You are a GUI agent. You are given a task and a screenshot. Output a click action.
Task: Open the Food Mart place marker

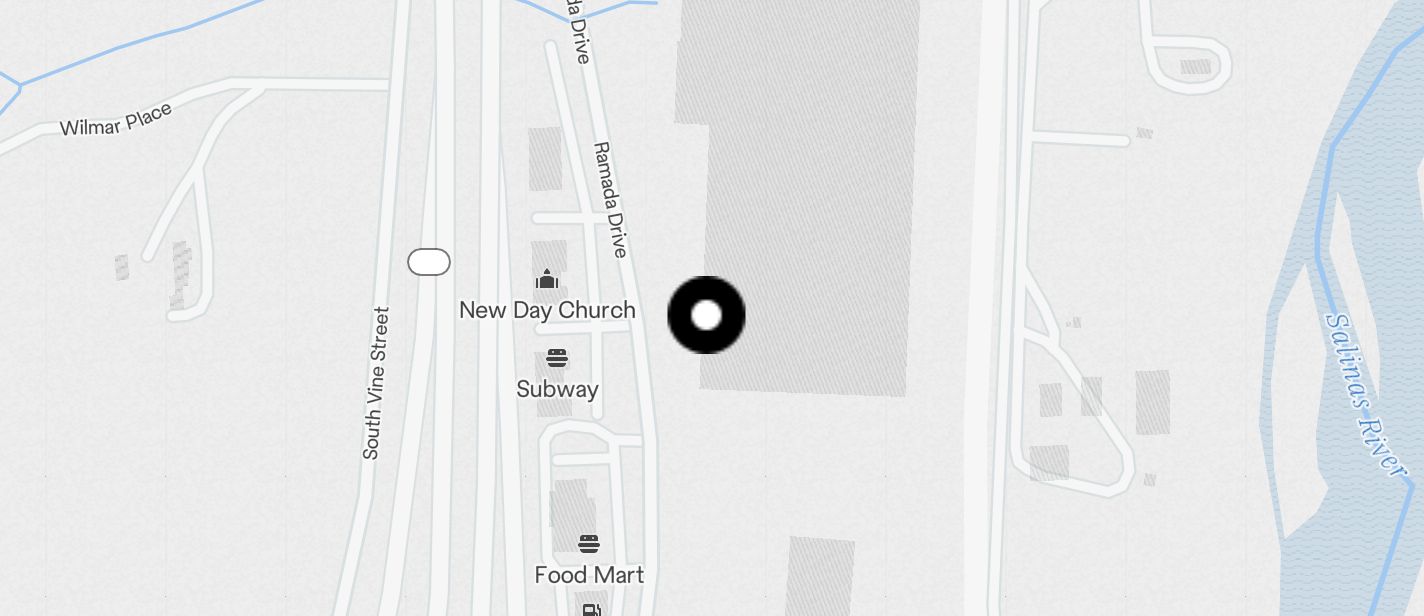[x=589, y=544]
